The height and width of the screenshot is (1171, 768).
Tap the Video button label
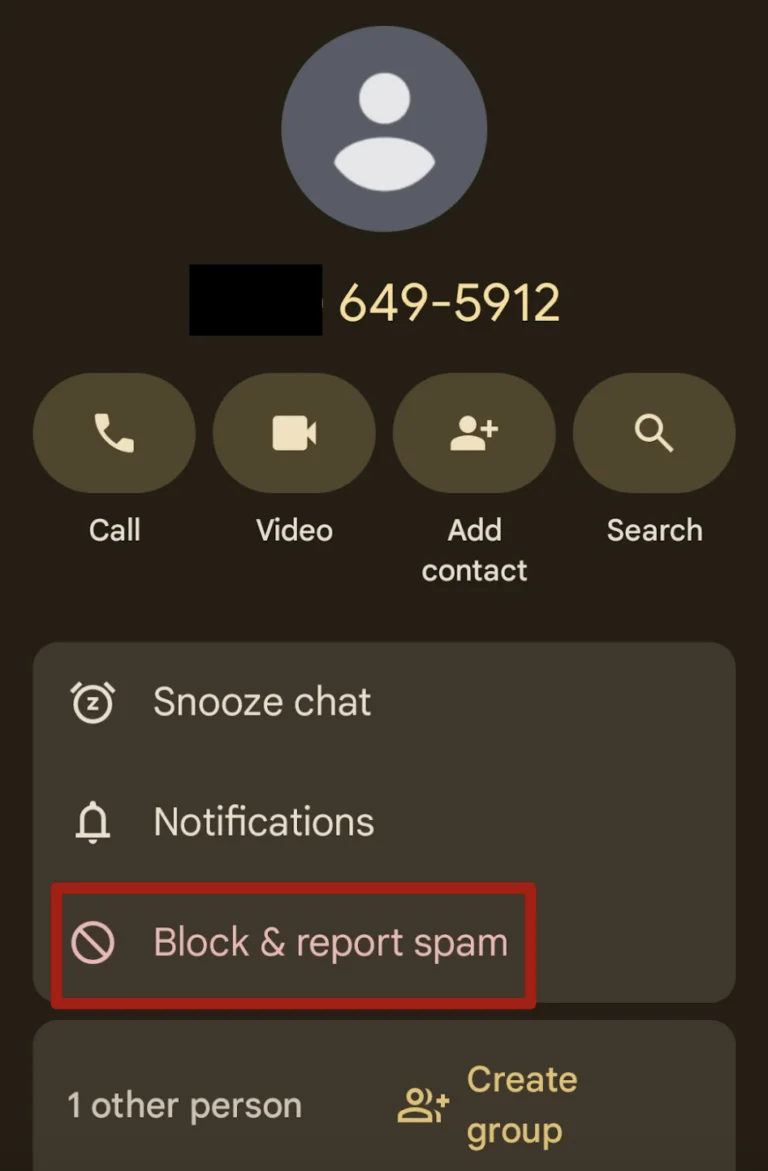pyautogui.click(x=294, y=530)
